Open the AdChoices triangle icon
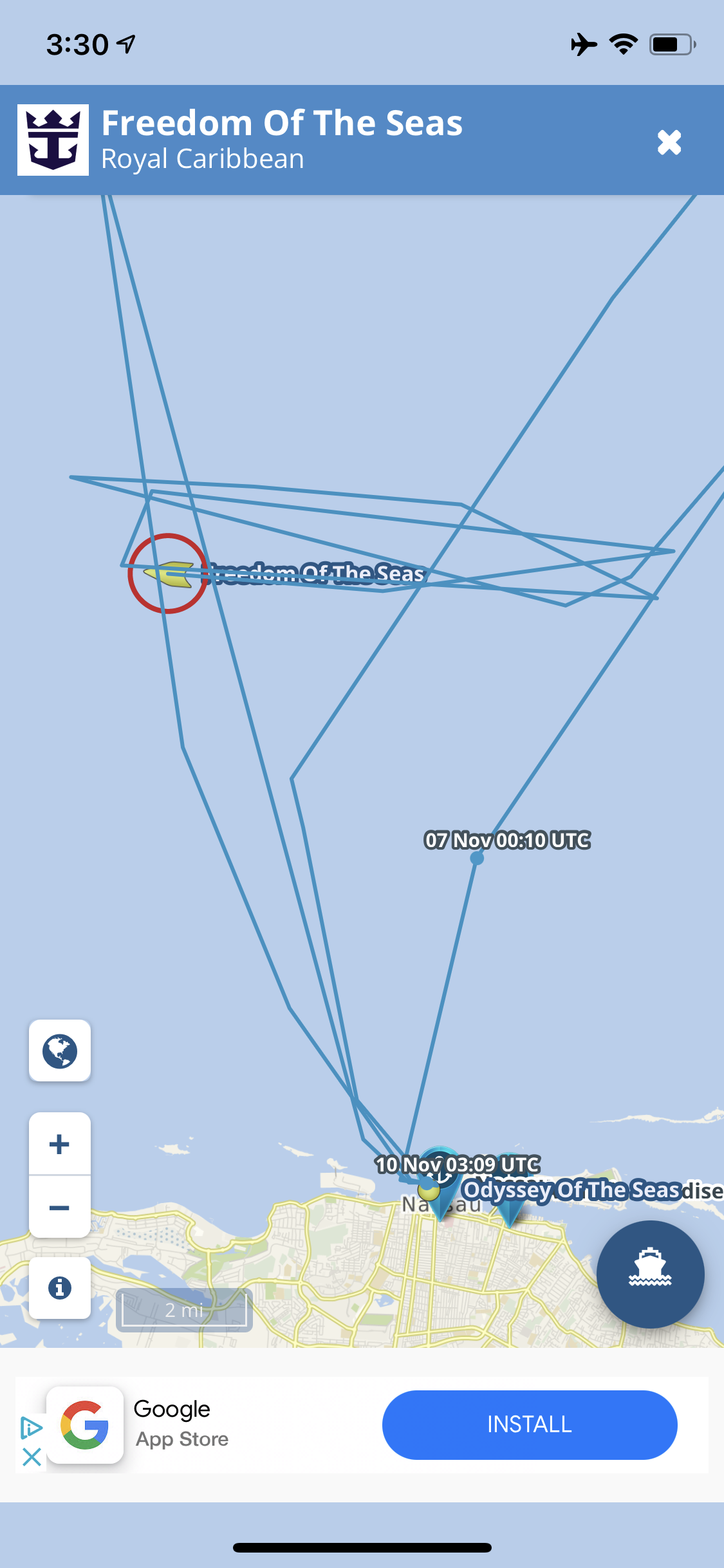 click(31, 1428)
